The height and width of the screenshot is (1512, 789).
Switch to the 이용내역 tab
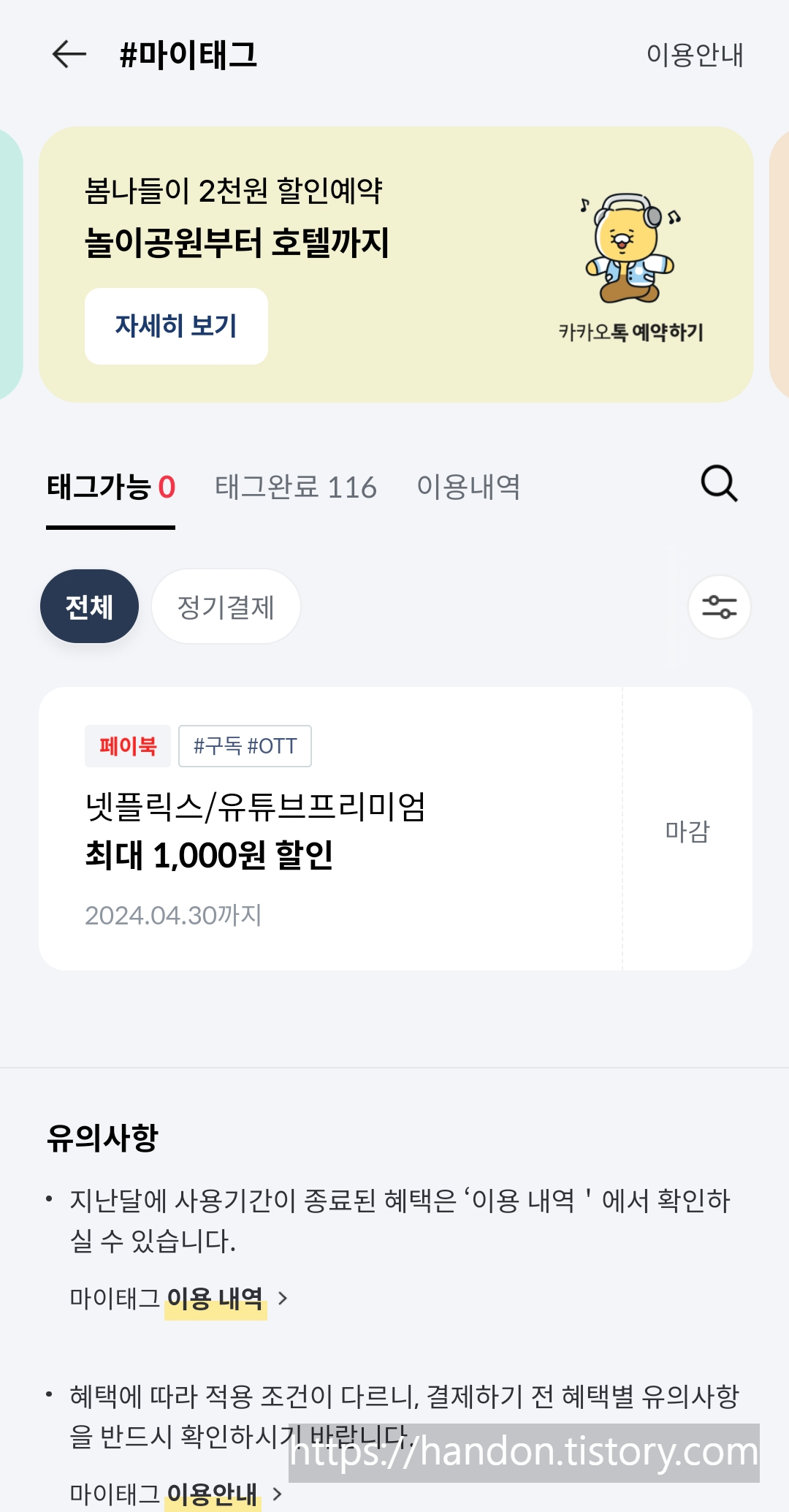point(470,487)
